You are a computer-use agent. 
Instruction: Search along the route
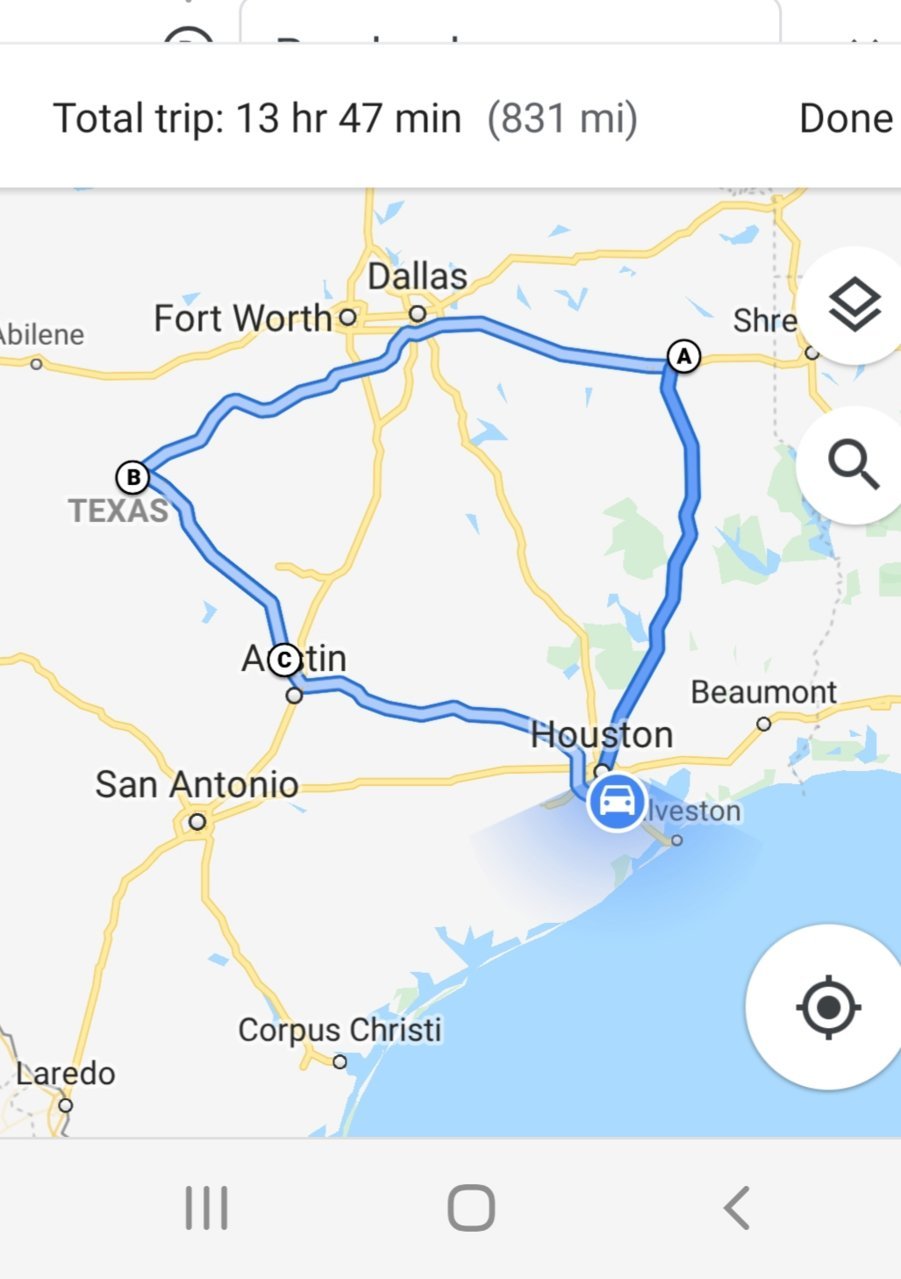point(855,465)
